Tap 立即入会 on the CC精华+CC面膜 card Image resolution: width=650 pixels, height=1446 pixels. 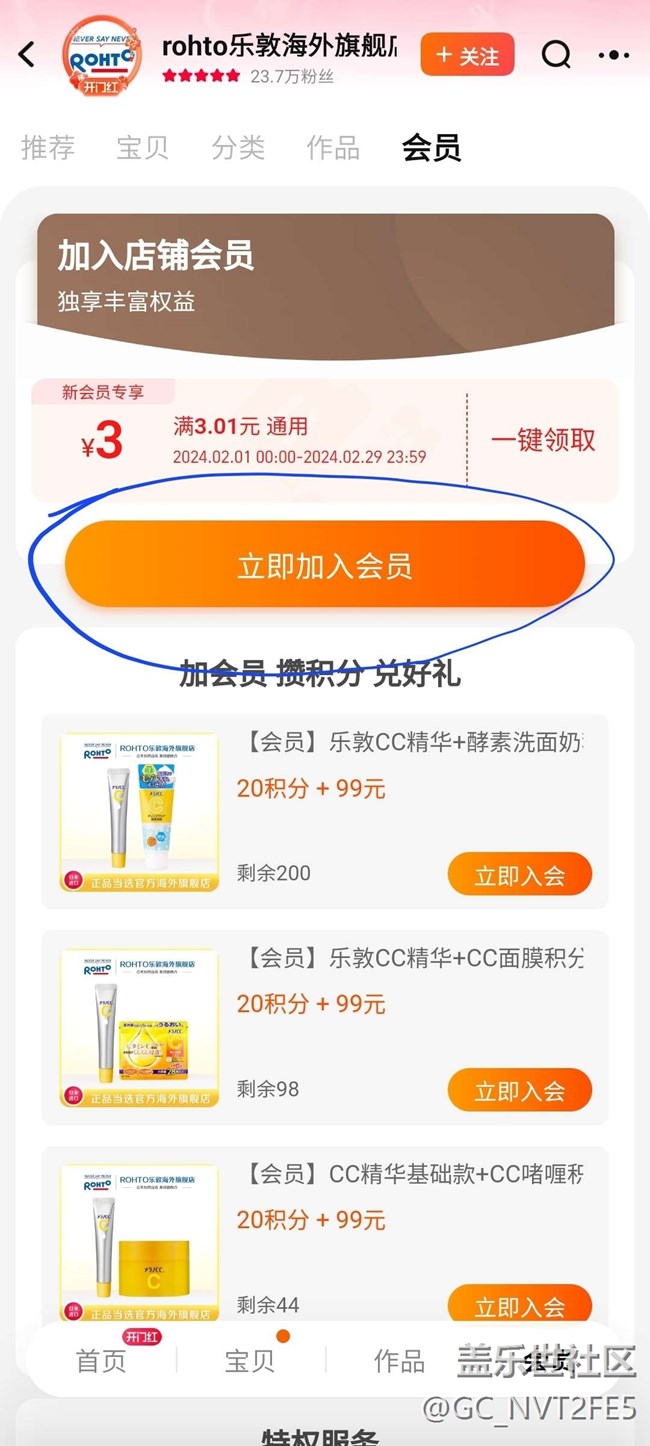click(x=519, y=1091)
